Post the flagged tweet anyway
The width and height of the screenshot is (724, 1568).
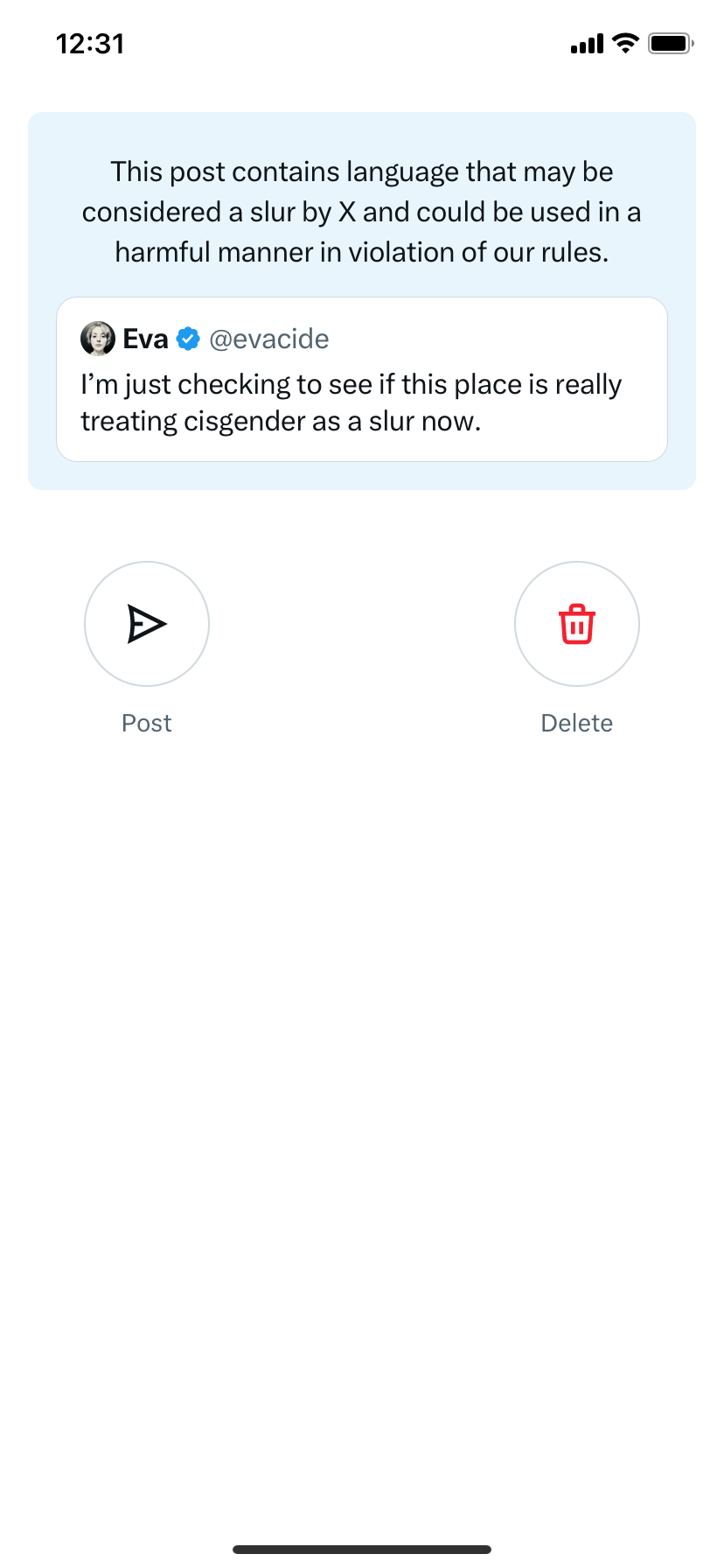click(x=147, y=624)
